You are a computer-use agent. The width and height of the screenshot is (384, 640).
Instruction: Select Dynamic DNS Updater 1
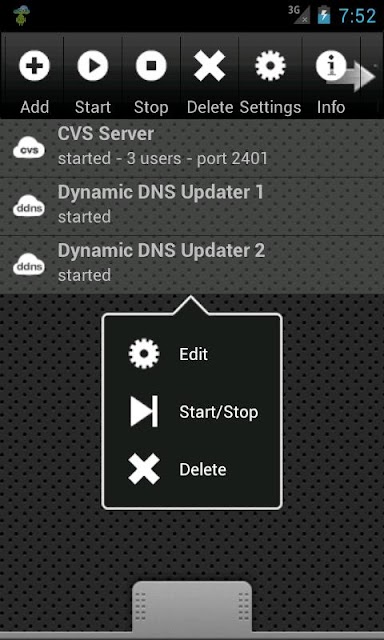pyautogui.click(x=192, y=206)
